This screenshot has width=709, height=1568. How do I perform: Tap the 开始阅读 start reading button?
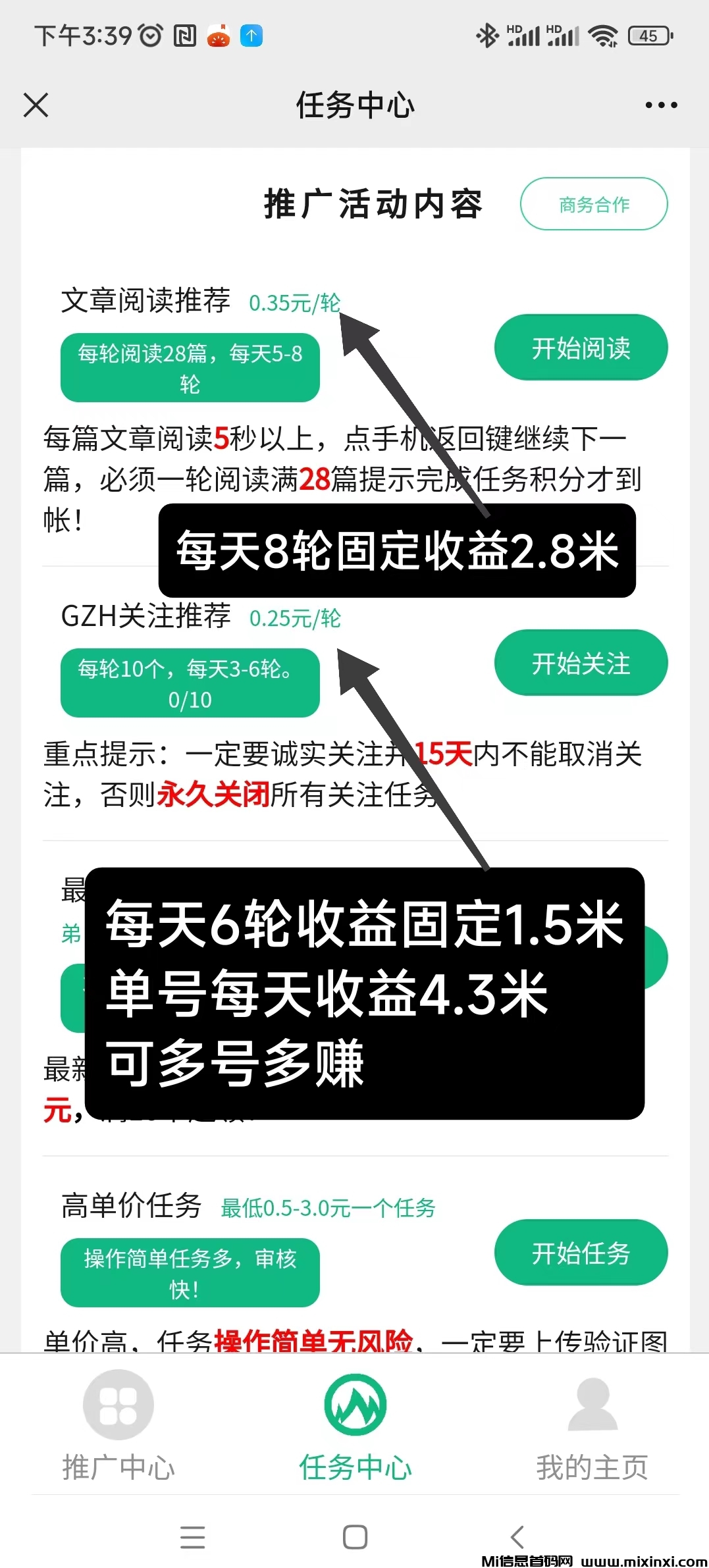(x=581, y=348)
